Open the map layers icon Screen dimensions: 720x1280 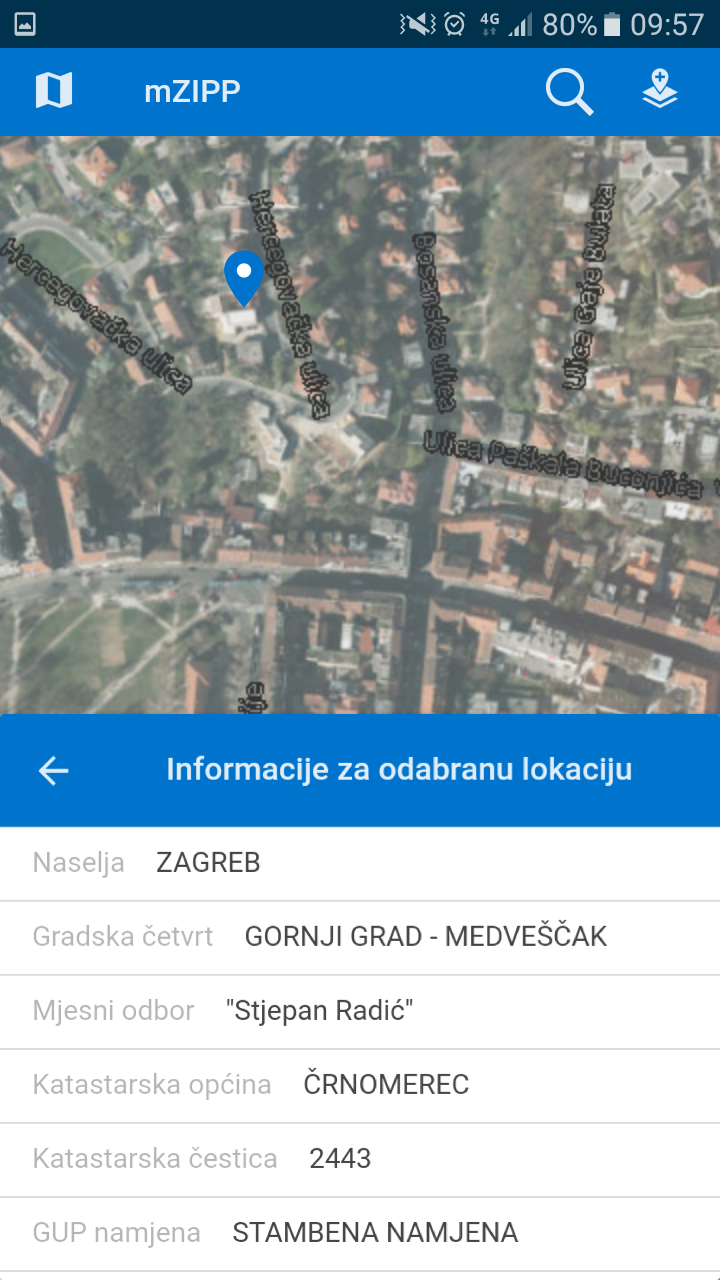(659, 90)
